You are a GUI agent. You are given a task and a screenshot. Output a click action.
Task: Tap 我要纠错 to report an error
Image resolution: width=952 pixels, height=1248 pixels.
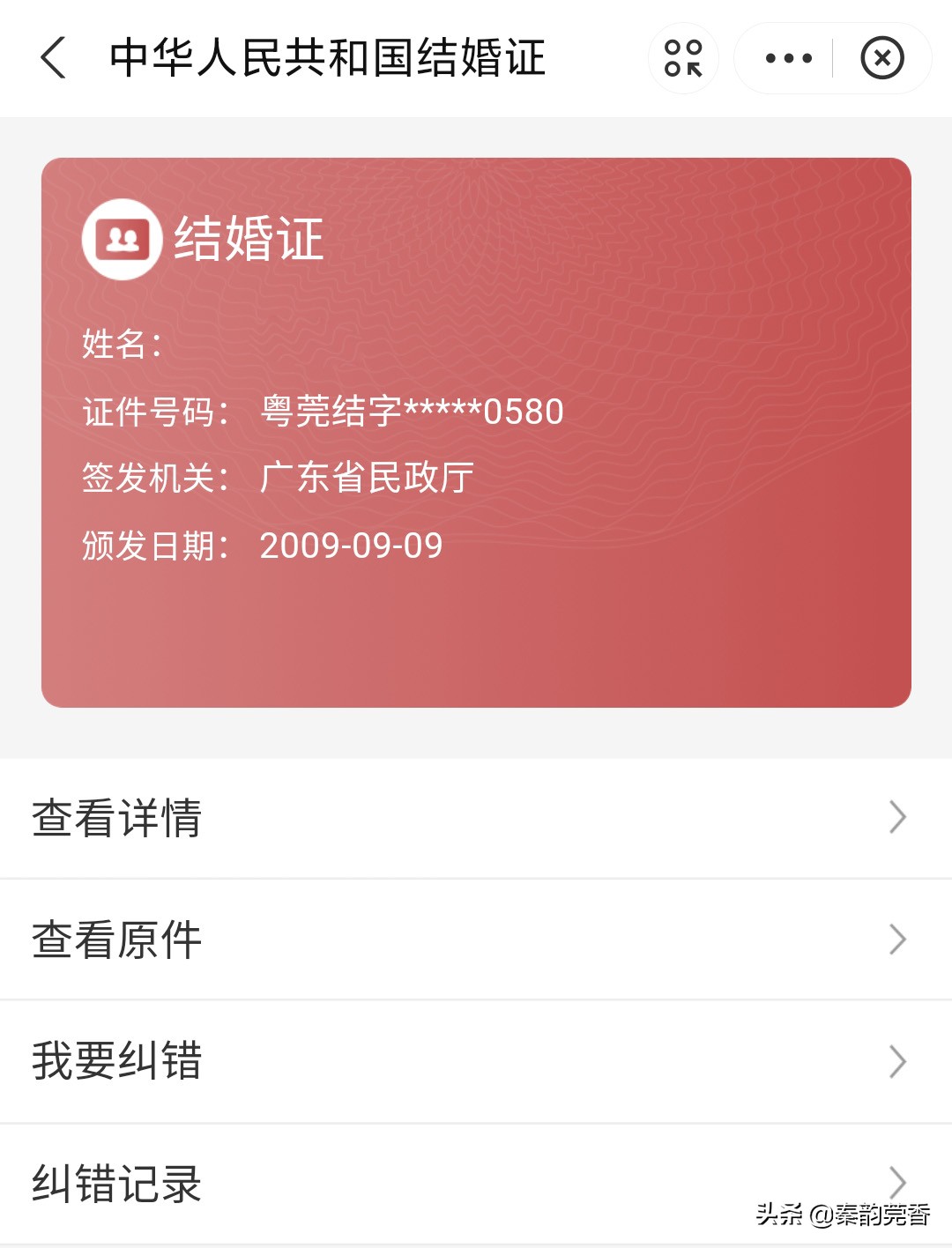coord(116,1064)
